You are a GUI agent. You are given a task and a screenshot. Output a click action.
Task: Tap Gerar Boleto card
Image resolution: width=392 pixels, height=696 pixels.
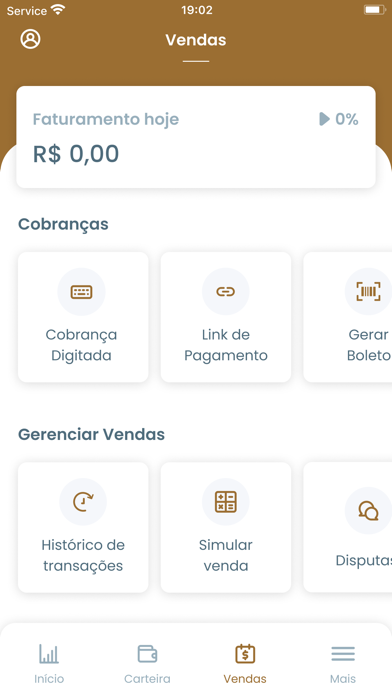[348, 317]
